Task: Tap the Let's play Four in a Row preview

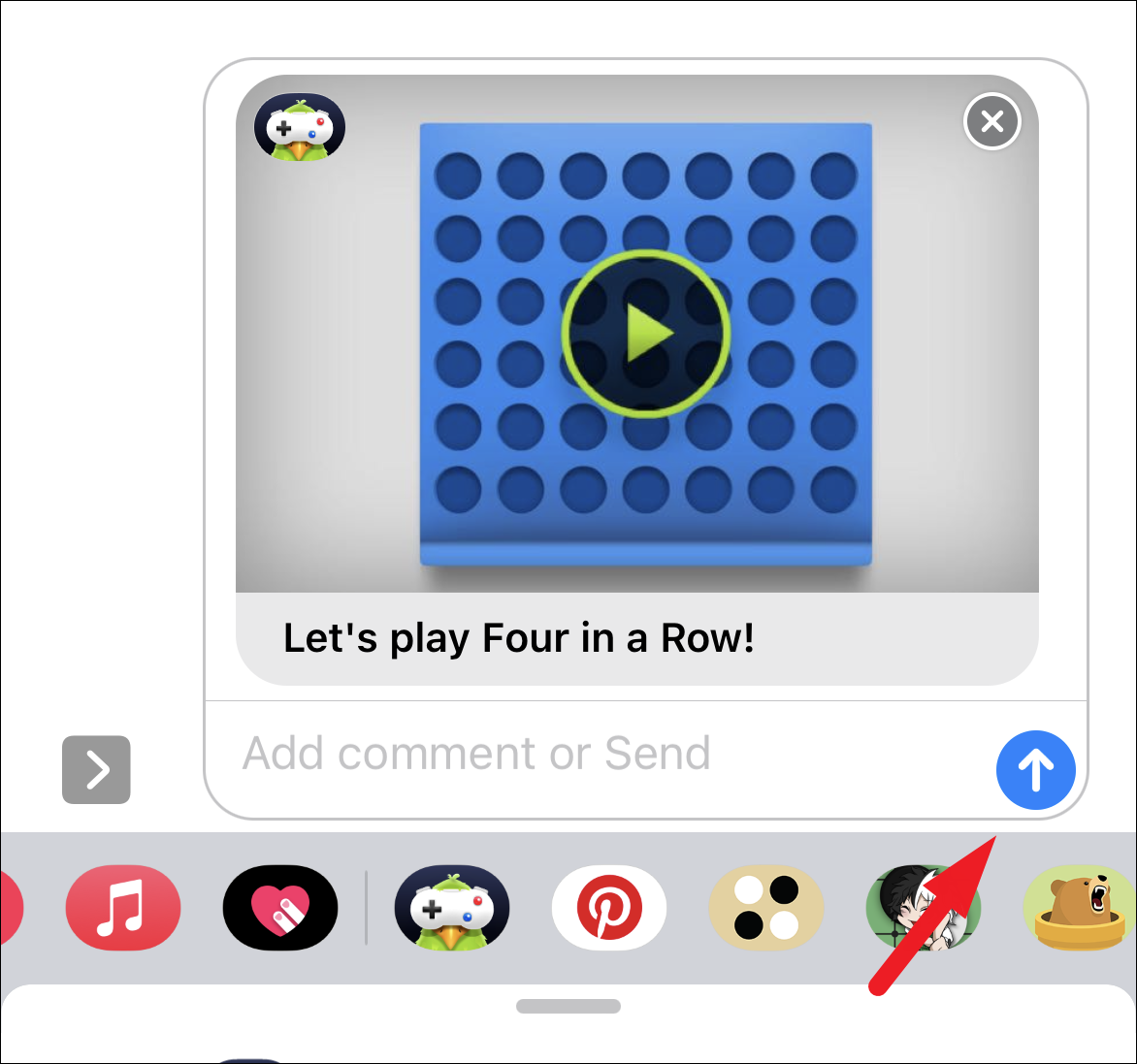Action: 636,380
